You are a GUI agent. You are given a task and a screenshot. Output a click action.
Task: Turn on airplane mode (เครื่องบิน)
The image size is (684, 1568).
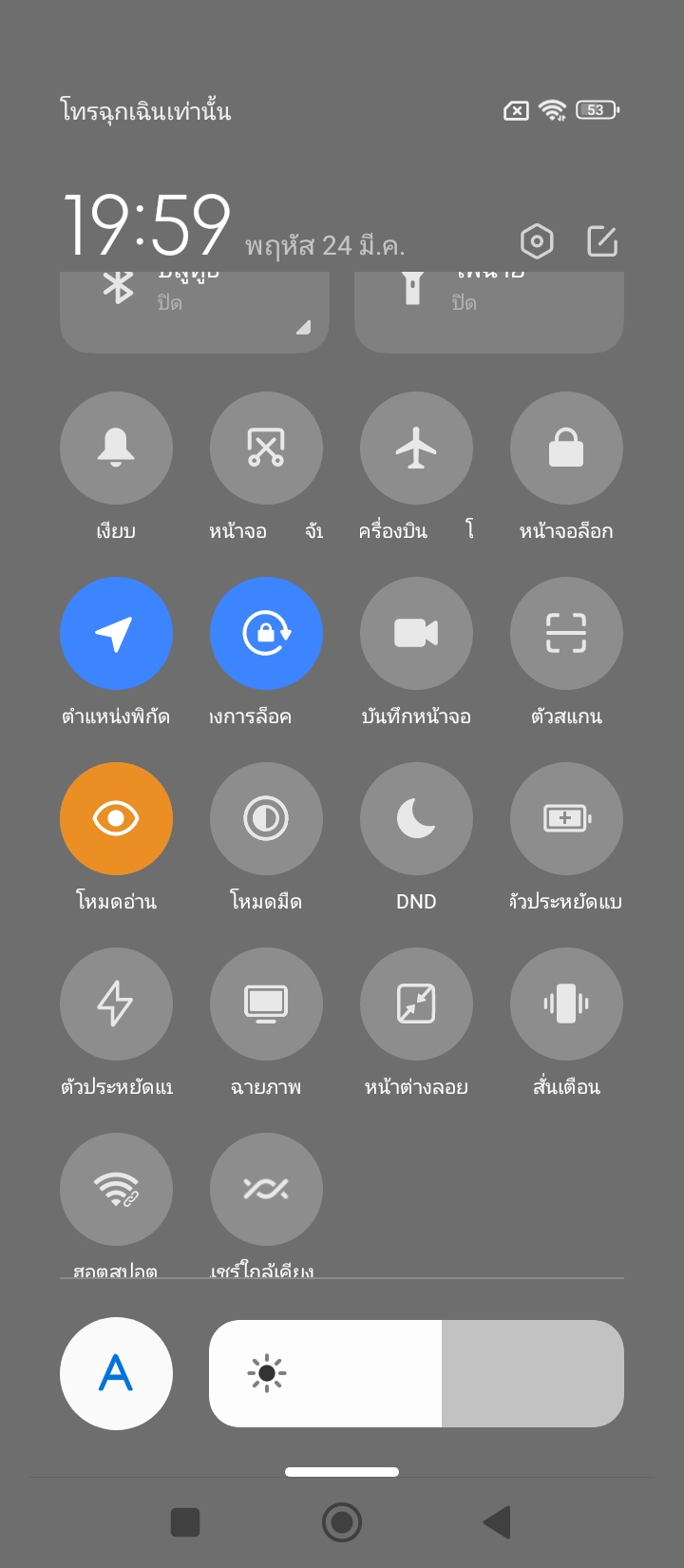pyautogui.click(x=416, y=448)
